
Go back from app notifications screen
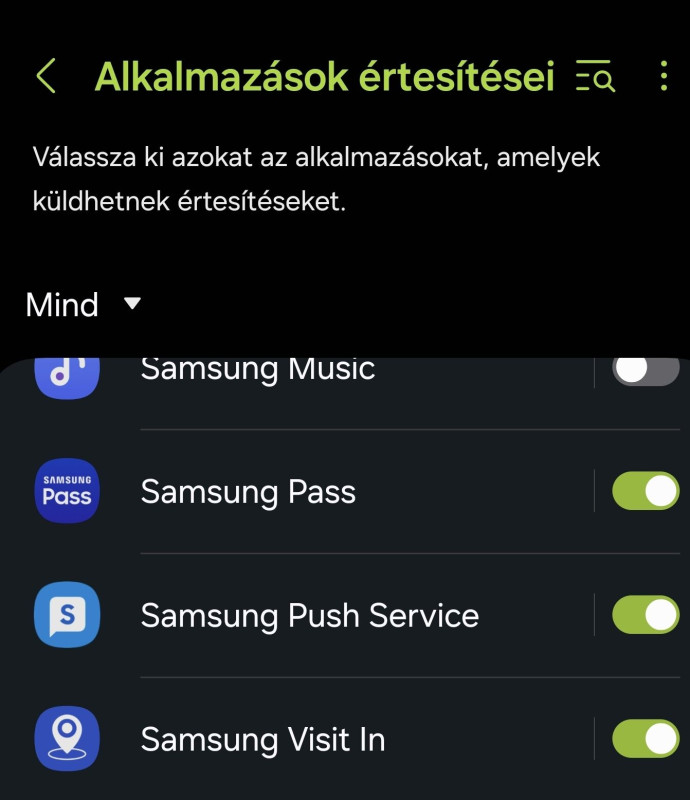(x=46, y=76)
